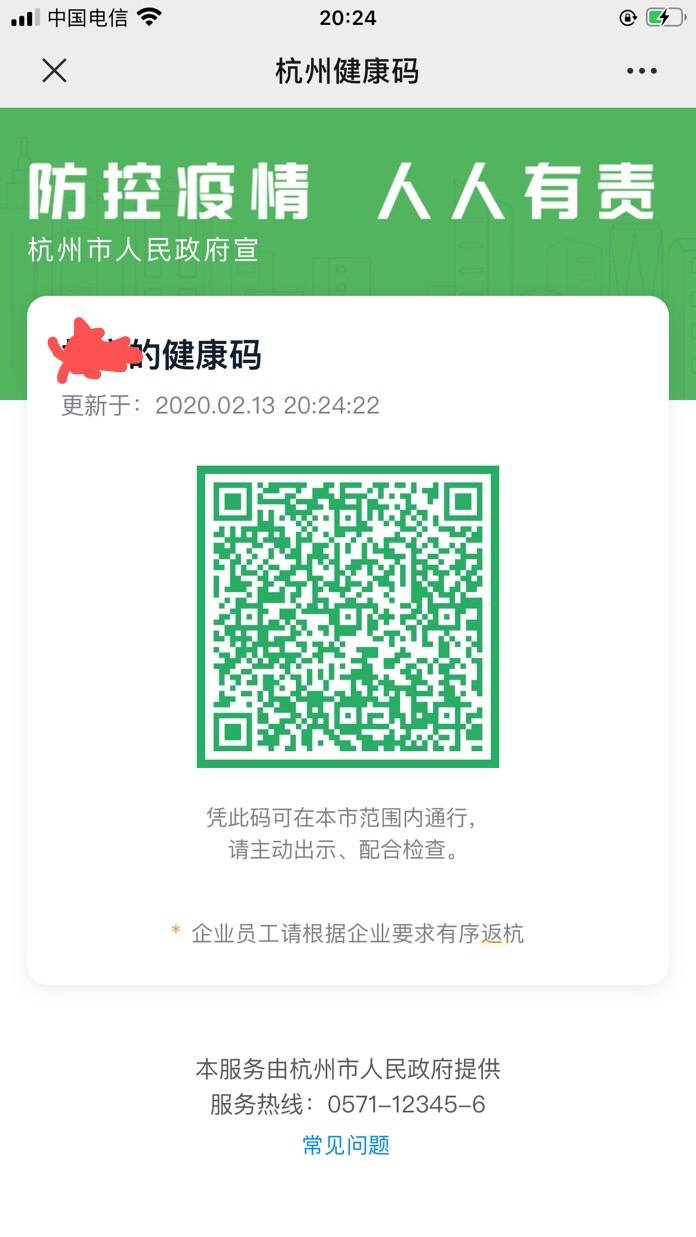Open the 常见问题 link
Viewport: 696px width, 1237px height.
point(346,1145)
